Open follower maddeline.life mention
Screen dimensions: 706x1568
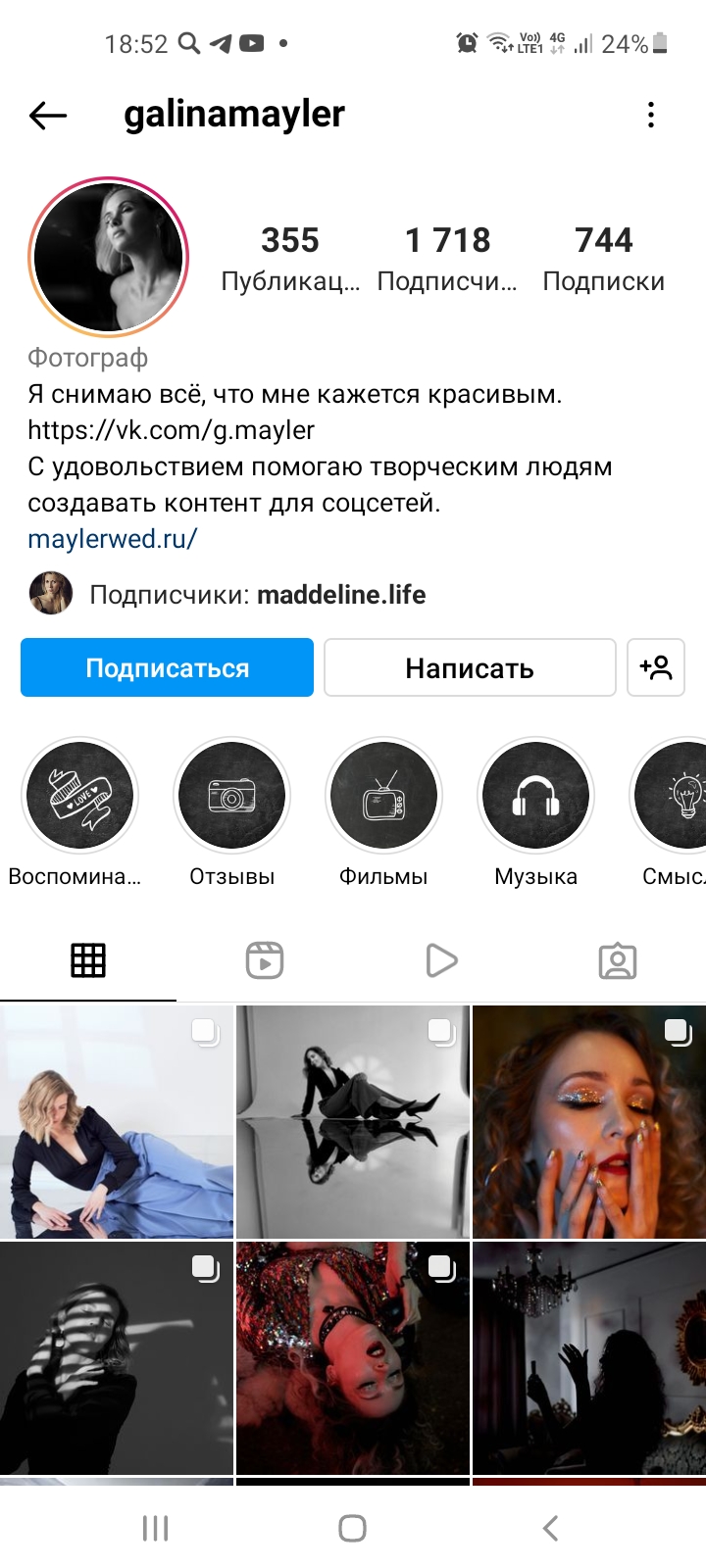[x=341, y=595]
